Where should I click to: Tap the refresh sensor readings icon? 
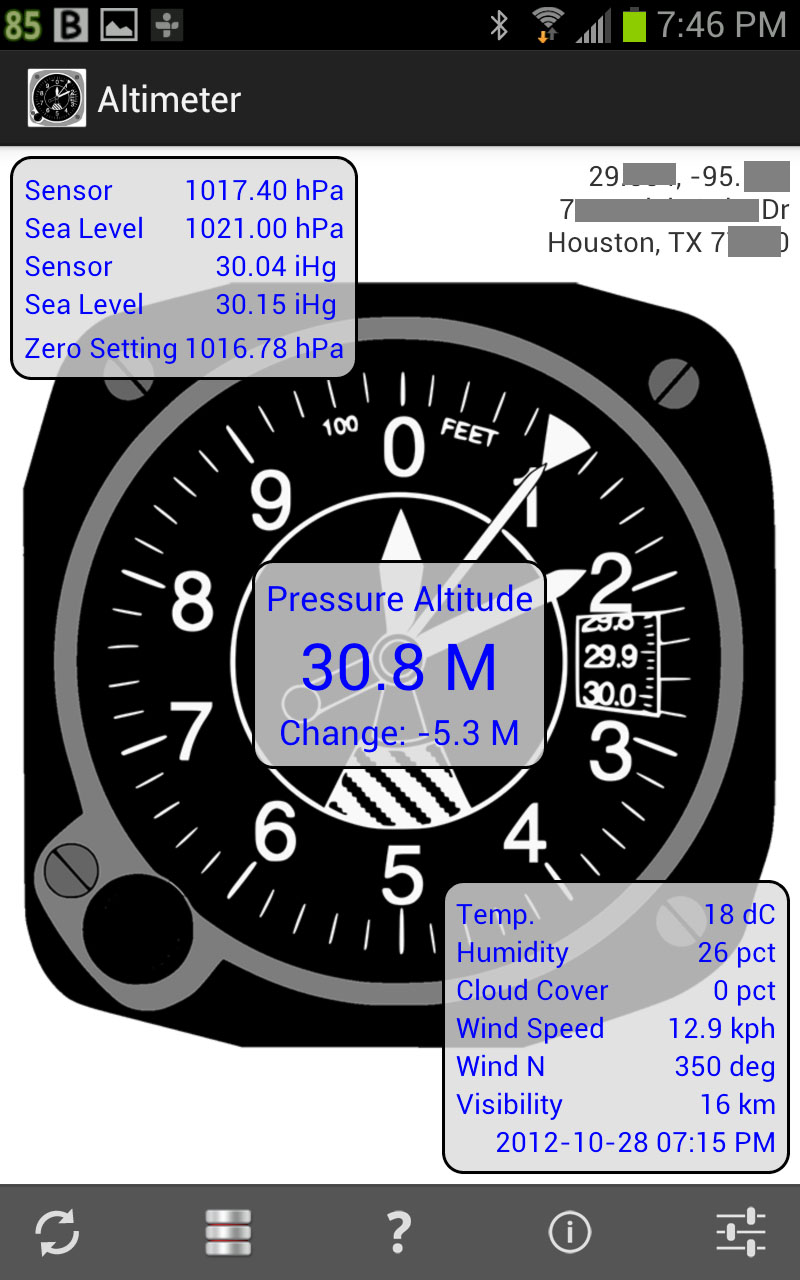click(57, 1232)
